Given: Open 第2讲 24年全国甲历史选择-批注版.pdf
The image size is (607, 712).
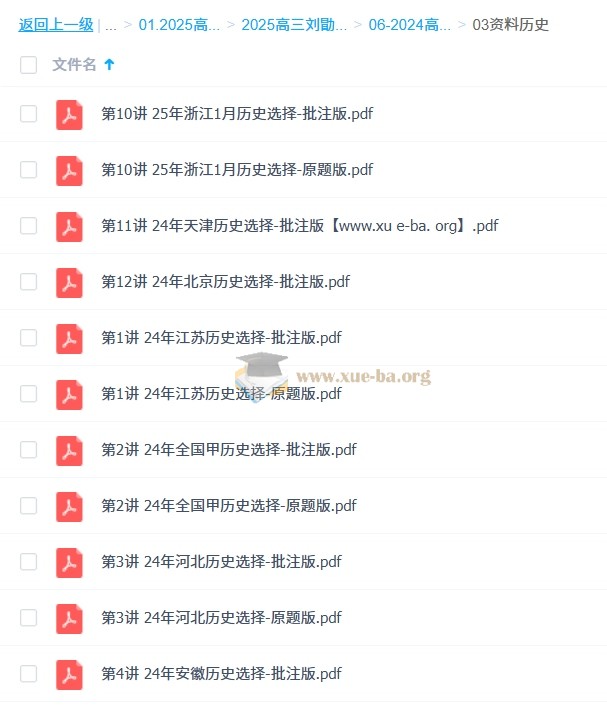Looking at the screenshot, I should (x=229, y=450).
